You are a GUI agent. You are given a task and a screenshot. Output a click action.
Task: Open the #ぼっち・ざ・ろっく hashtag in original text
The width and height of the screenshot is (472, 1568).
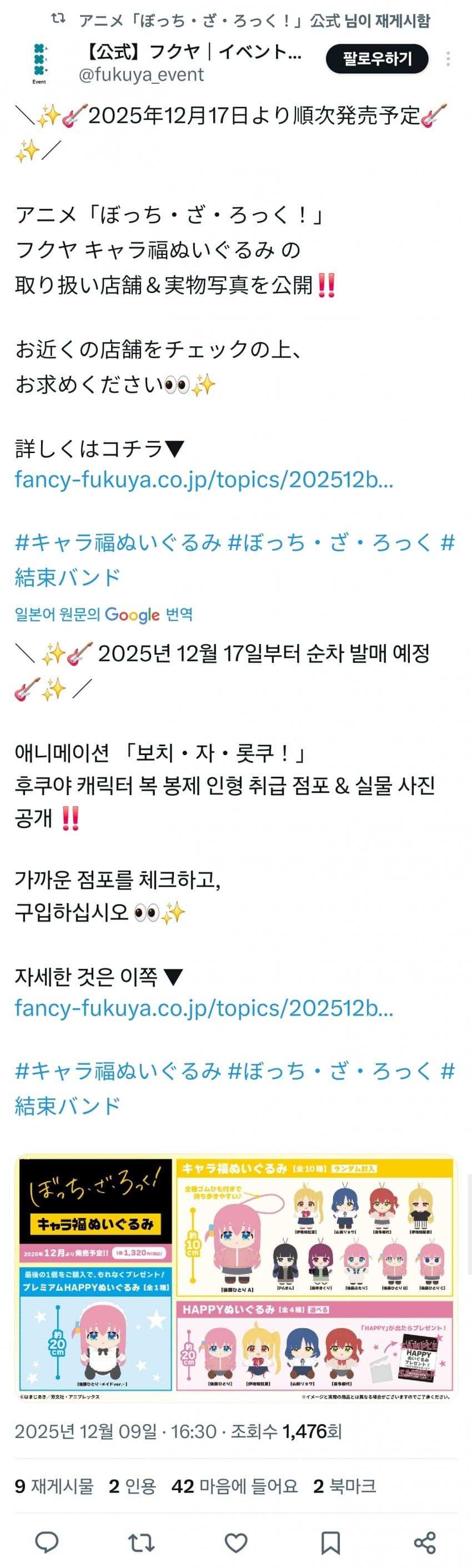(x=329, y=542)
